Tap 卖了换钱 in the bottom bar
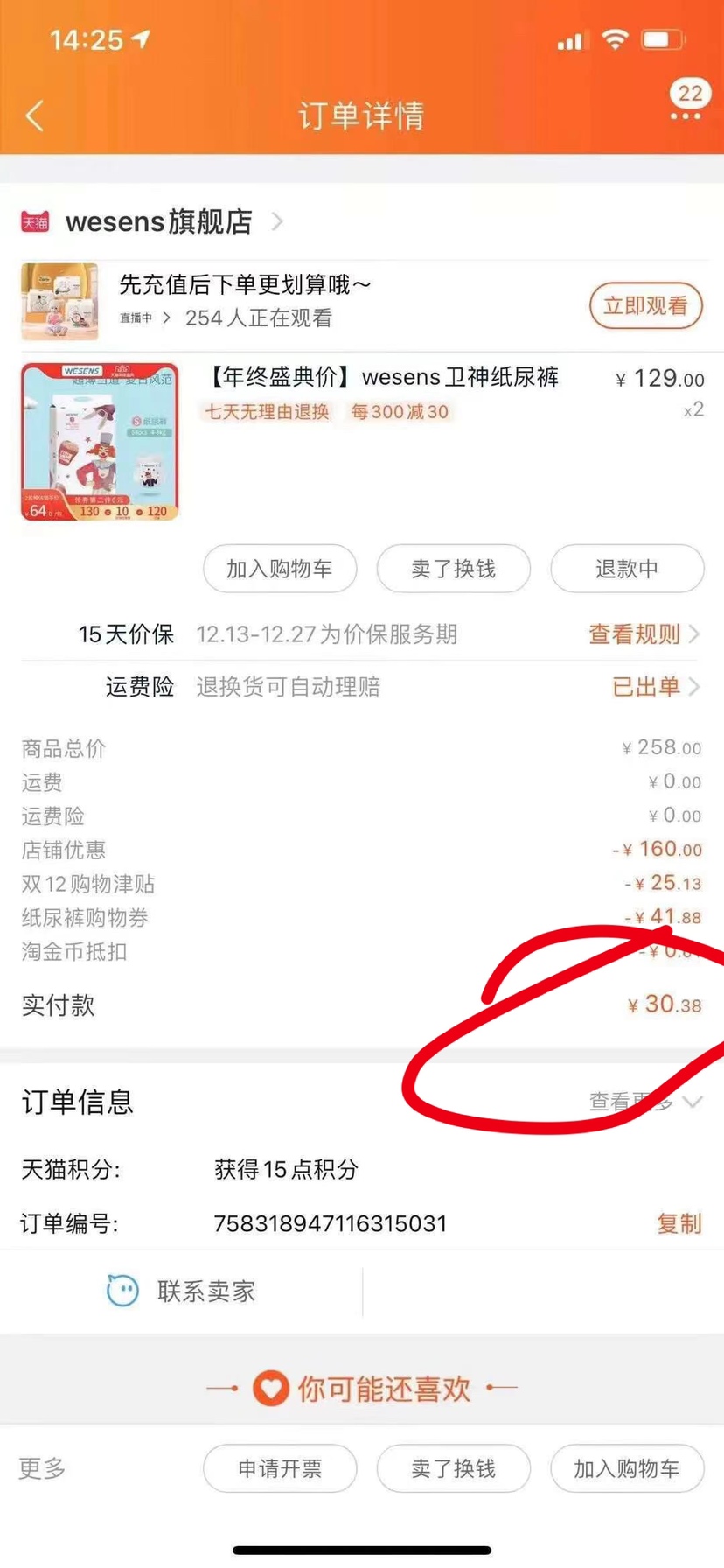 coord(453,1468)
